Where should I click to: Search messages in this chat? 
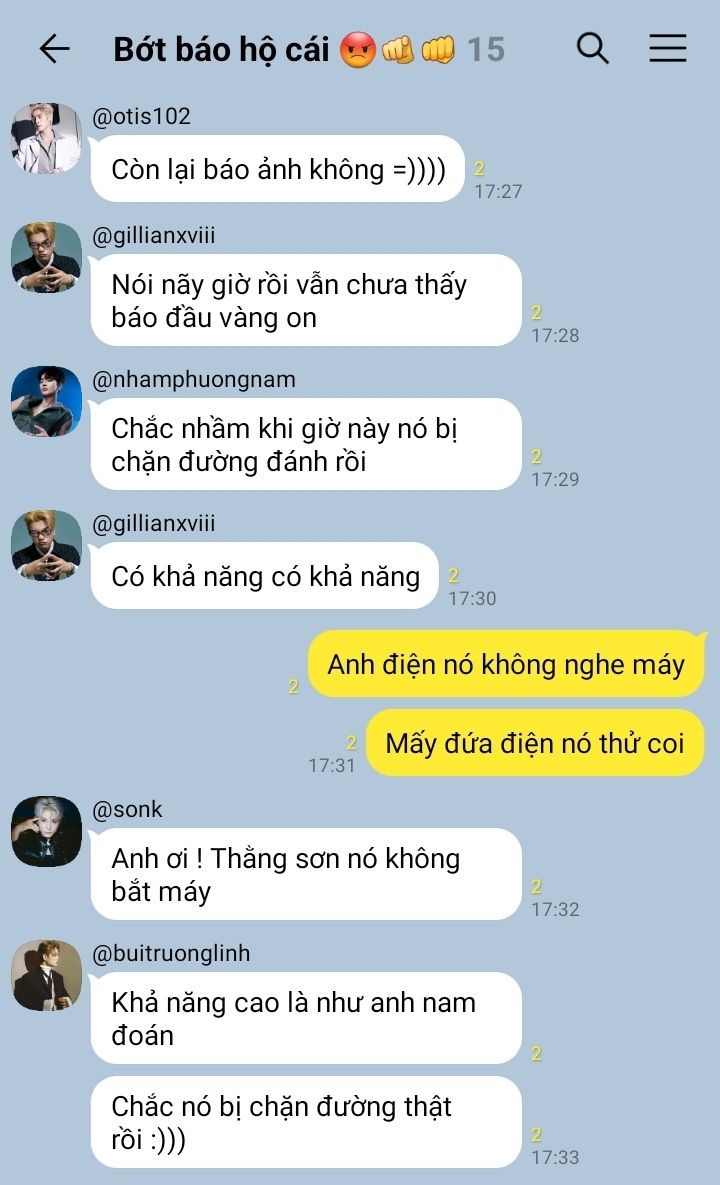592,48
